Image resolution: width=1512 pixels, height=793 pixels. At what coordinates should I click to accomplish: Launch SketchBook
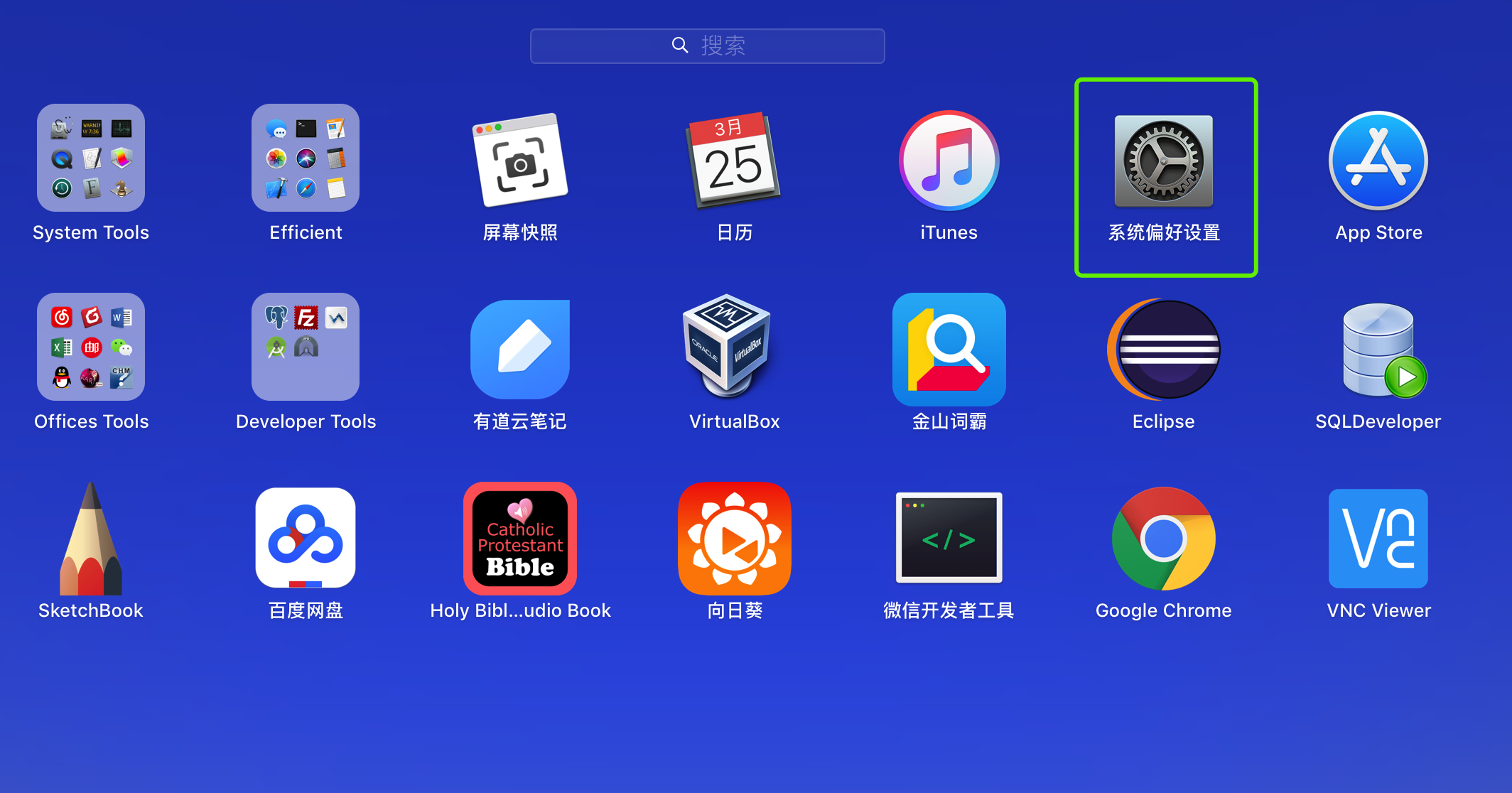pos(91,539)
